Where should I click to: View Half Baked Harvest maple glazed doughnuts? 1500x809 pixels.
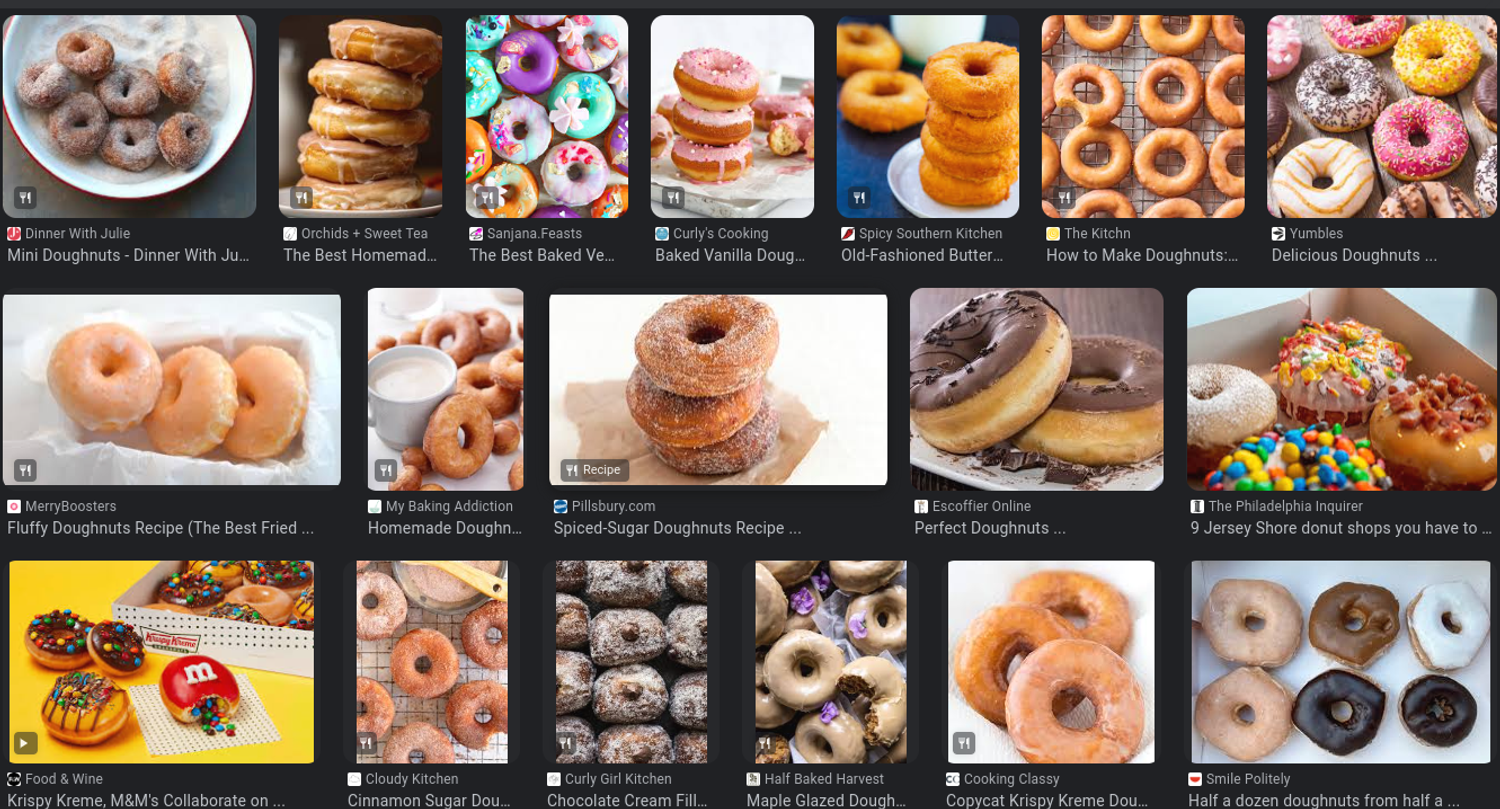830,660
